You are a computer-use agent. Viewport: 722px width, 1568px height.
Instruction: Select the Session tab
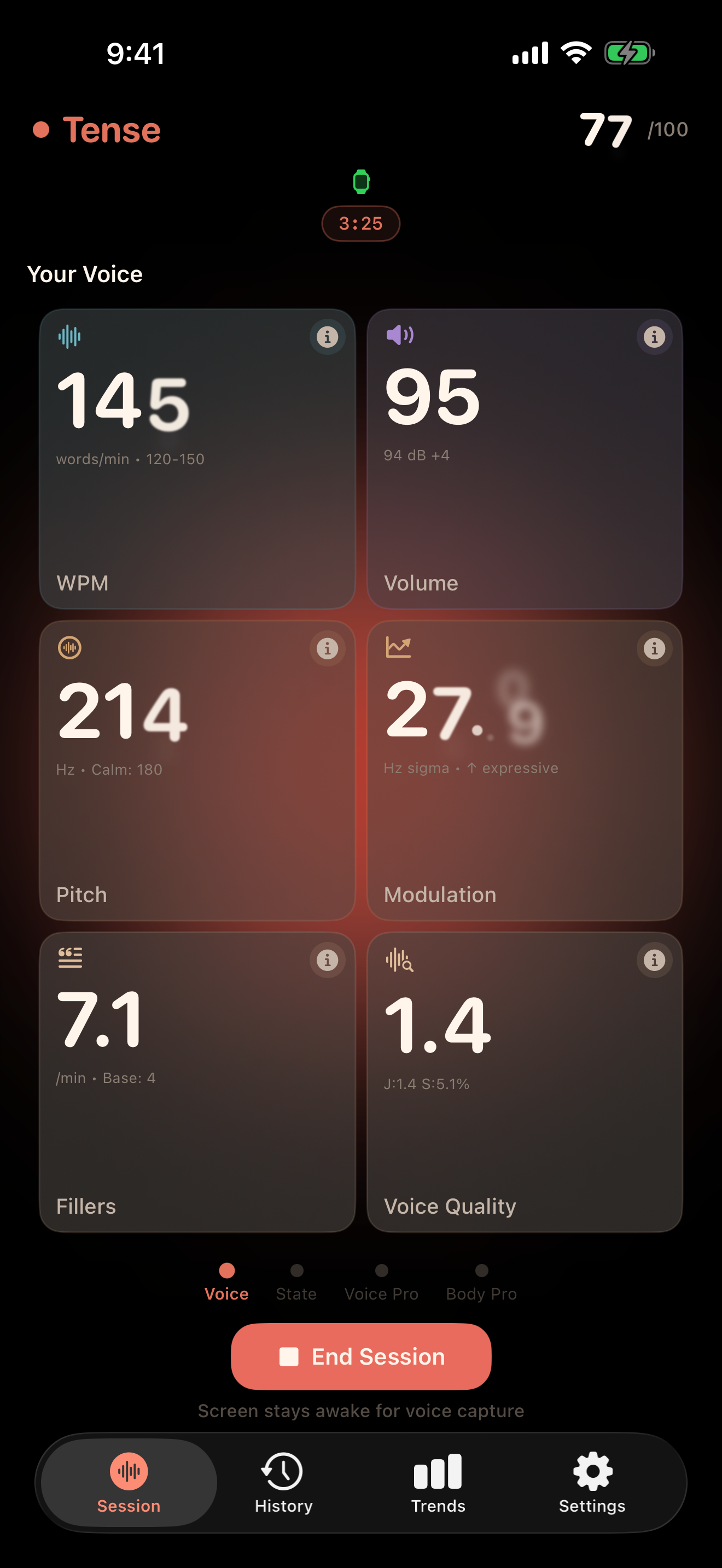point(129,1483)
